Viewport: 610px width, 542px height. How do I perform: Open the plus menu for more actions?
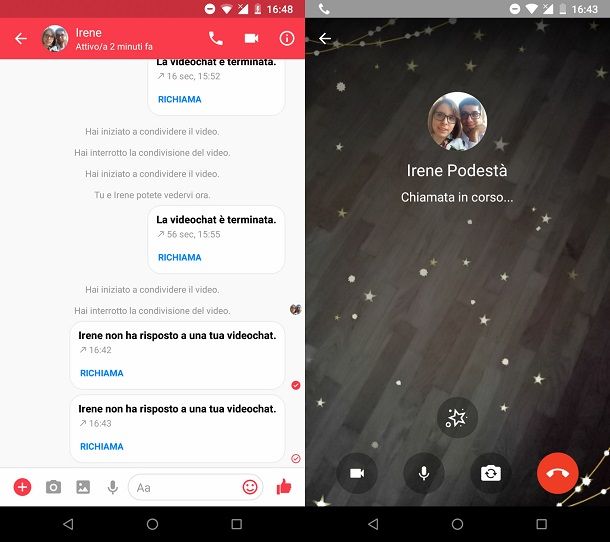click(x=22, y=487)
